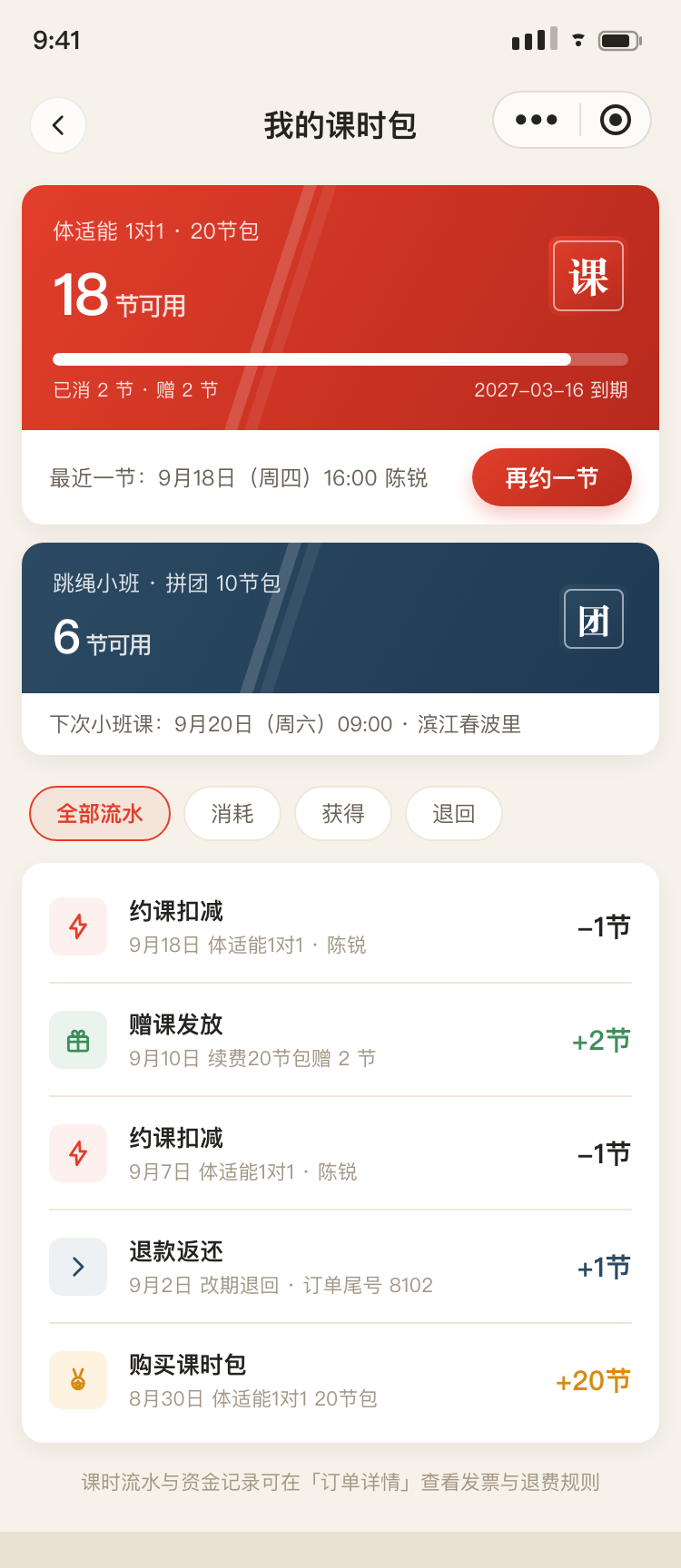This screenshot has height=1568, width=681.
Task: View the 购买课时包 +20节 record
Action: [340, 1380]
